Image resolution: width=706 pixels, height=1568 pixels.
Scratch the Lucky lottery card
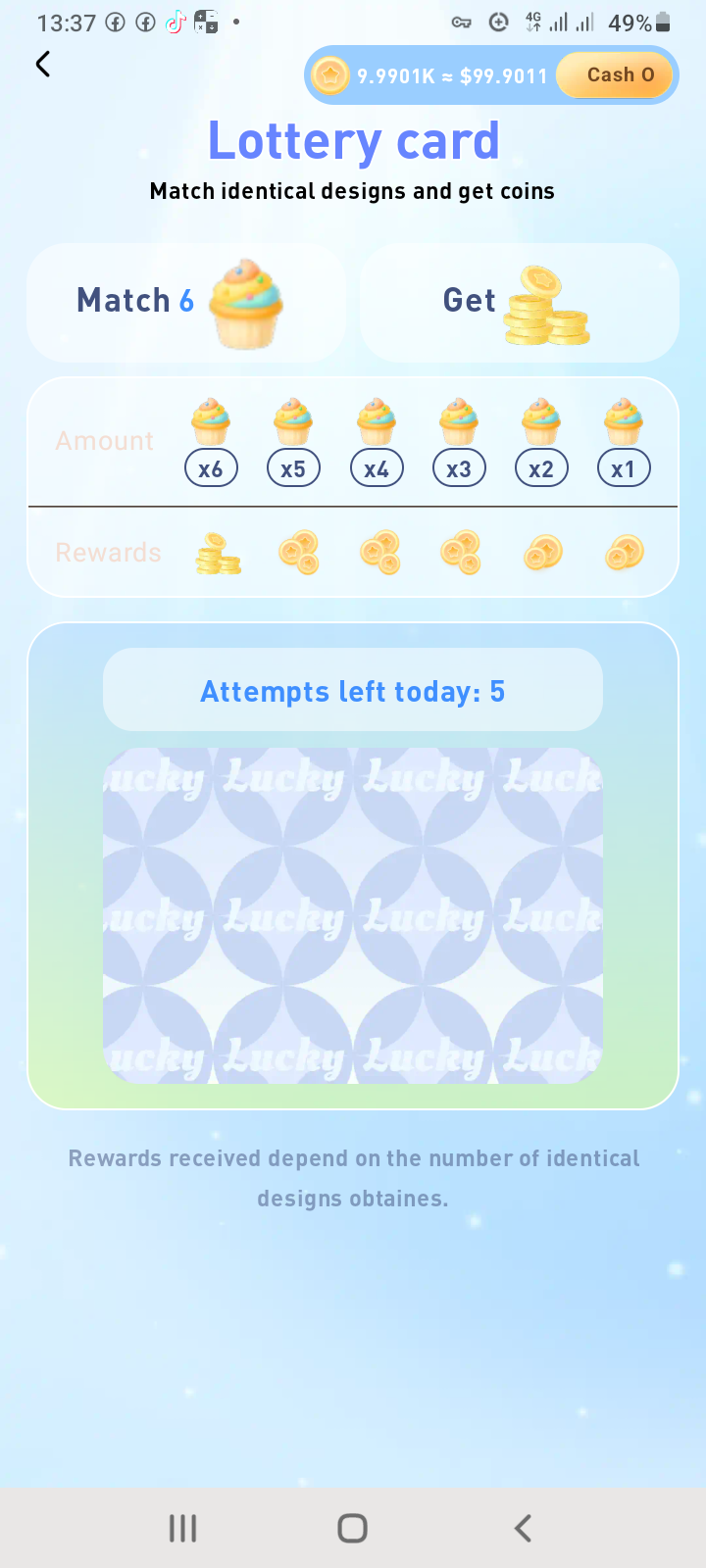353,915
